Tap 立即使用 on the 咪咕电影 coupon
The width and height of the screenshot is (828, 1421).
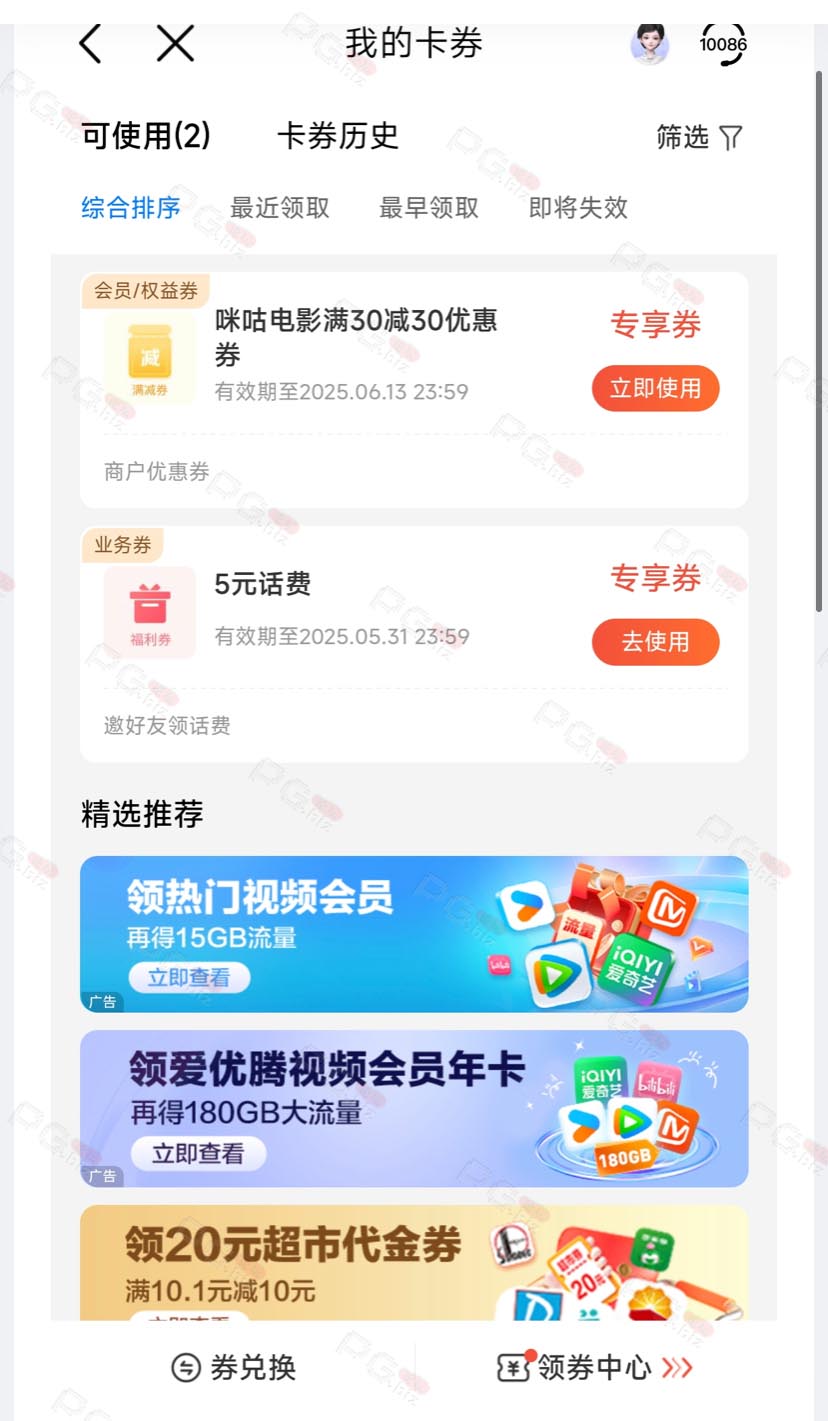pos(656,389)
